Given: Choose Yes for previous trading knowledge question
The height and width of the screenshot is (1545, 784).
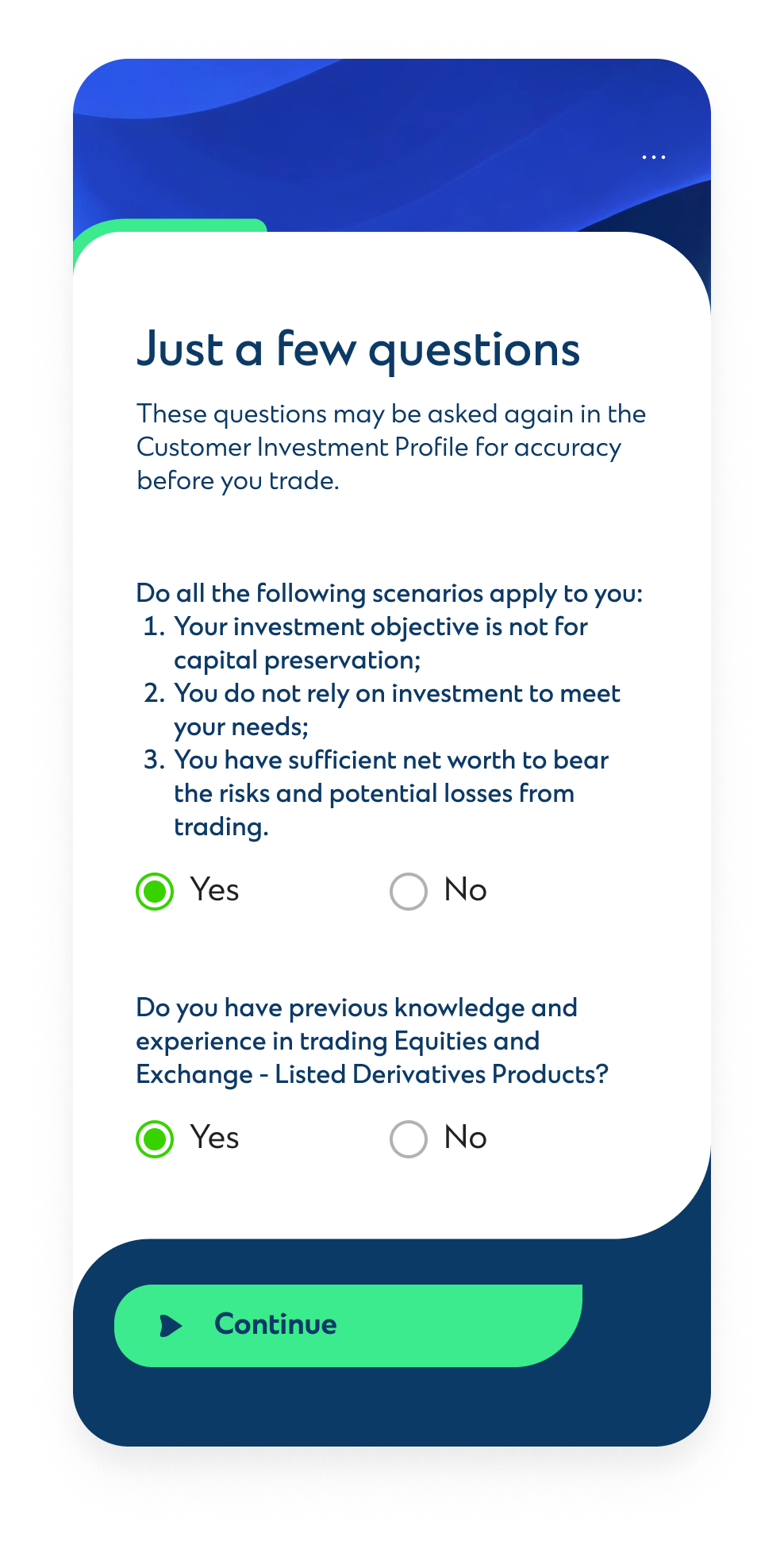Looking at the screenshot, I should pyautogui.click(x=155, y=1139).
